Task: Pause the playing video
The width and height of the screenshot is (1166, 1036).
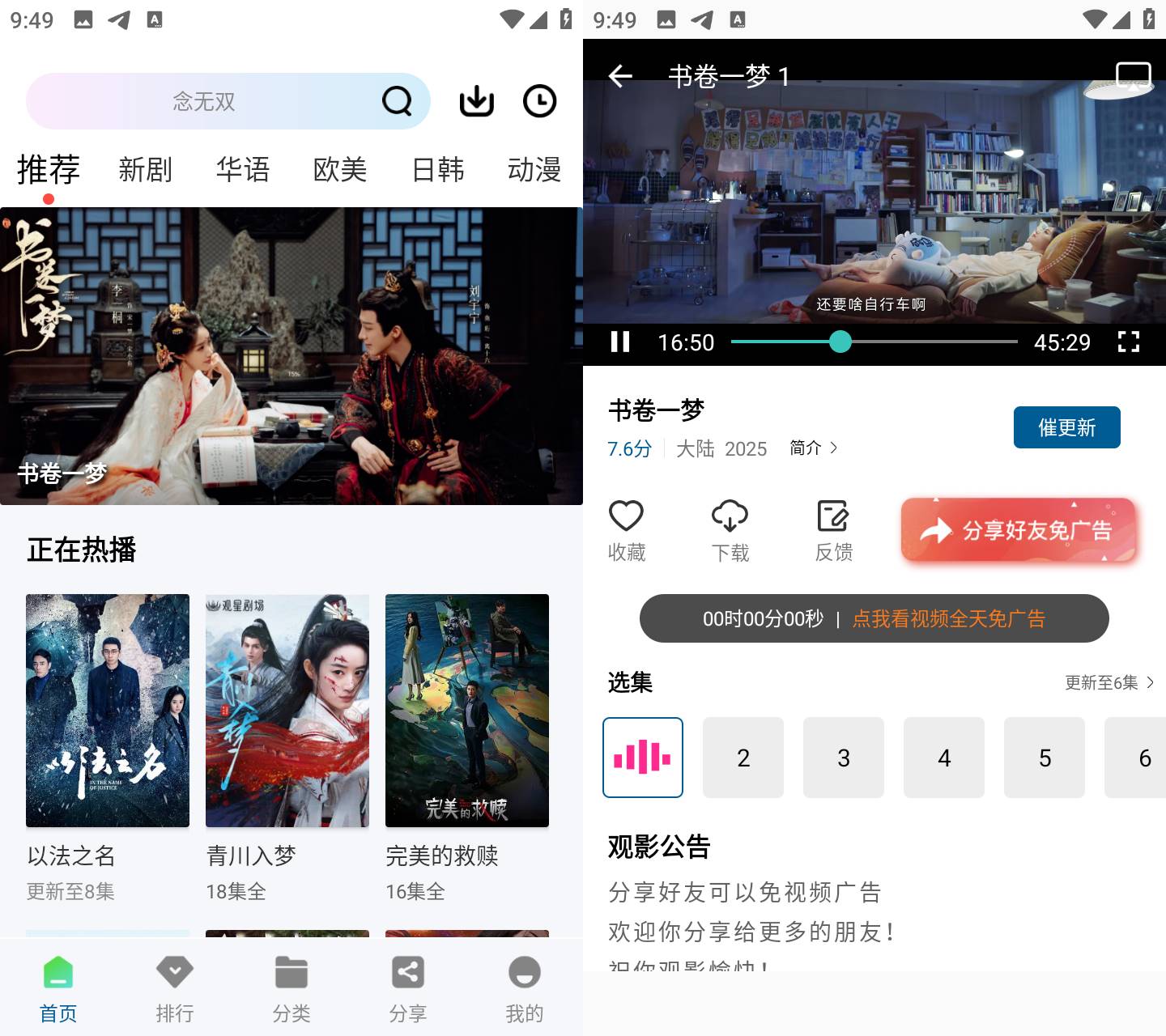Action: click(x=620, y=342)
